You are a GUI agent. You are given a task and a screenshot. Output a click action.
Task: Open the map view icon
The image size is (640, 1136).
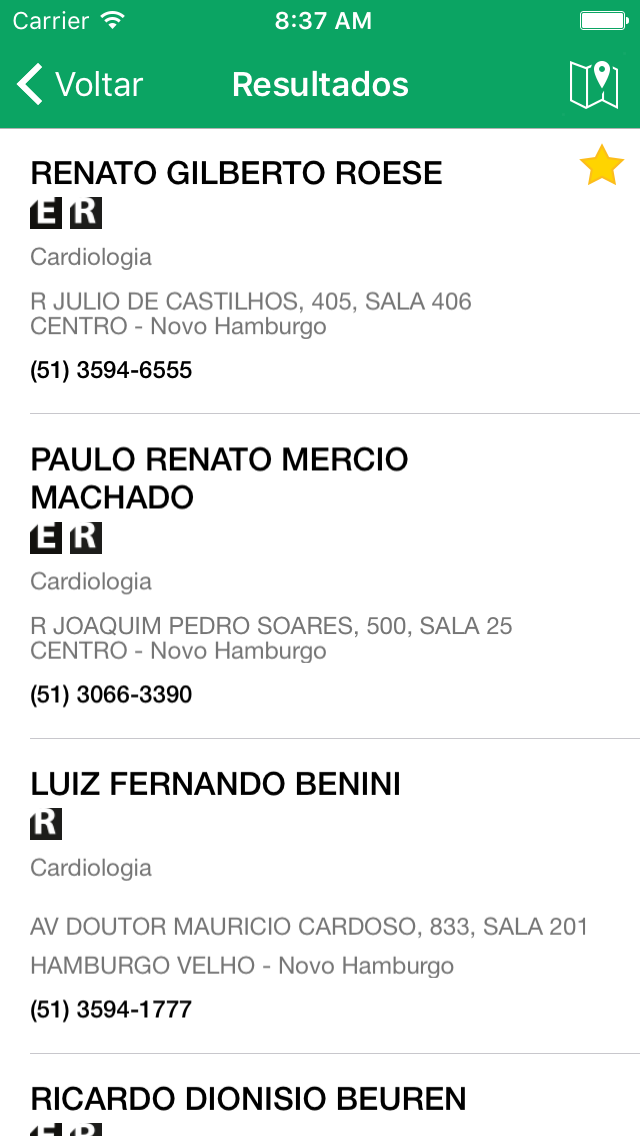594,85
